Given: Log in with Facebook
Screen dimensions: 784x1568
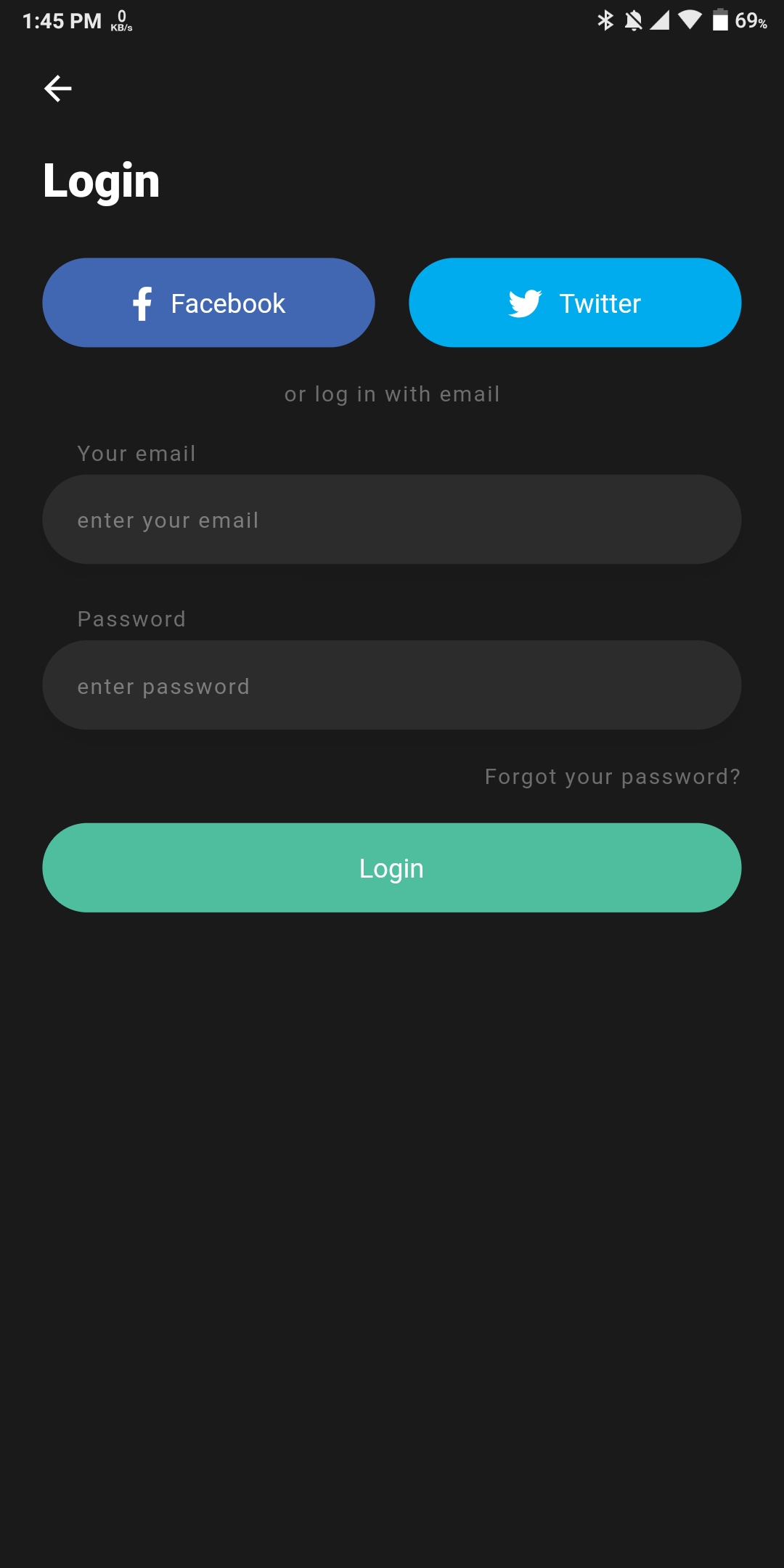Looking at the screenshot, I should [208, 302].
